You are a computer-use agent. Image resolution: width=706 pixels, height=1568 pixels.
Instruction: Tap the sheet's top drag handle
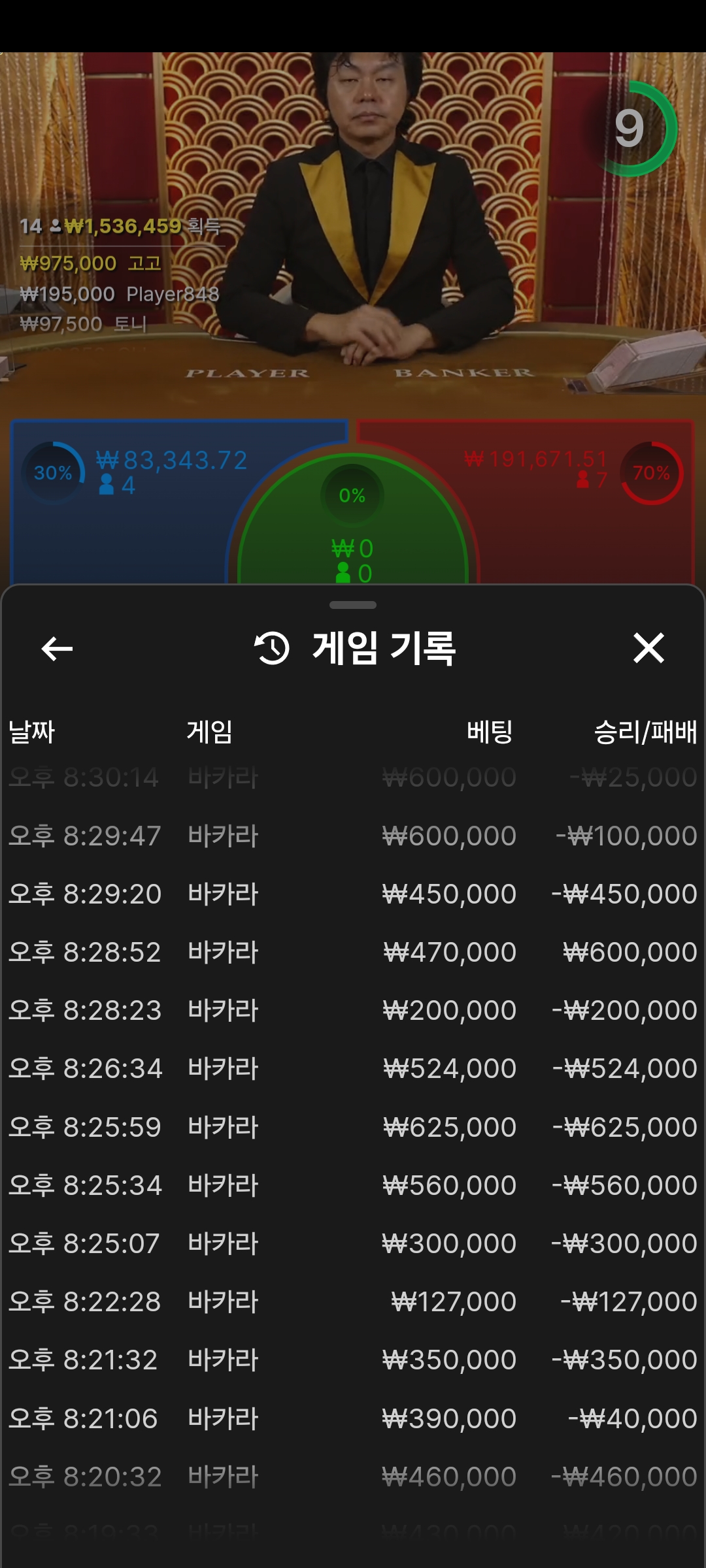[353, 605]
